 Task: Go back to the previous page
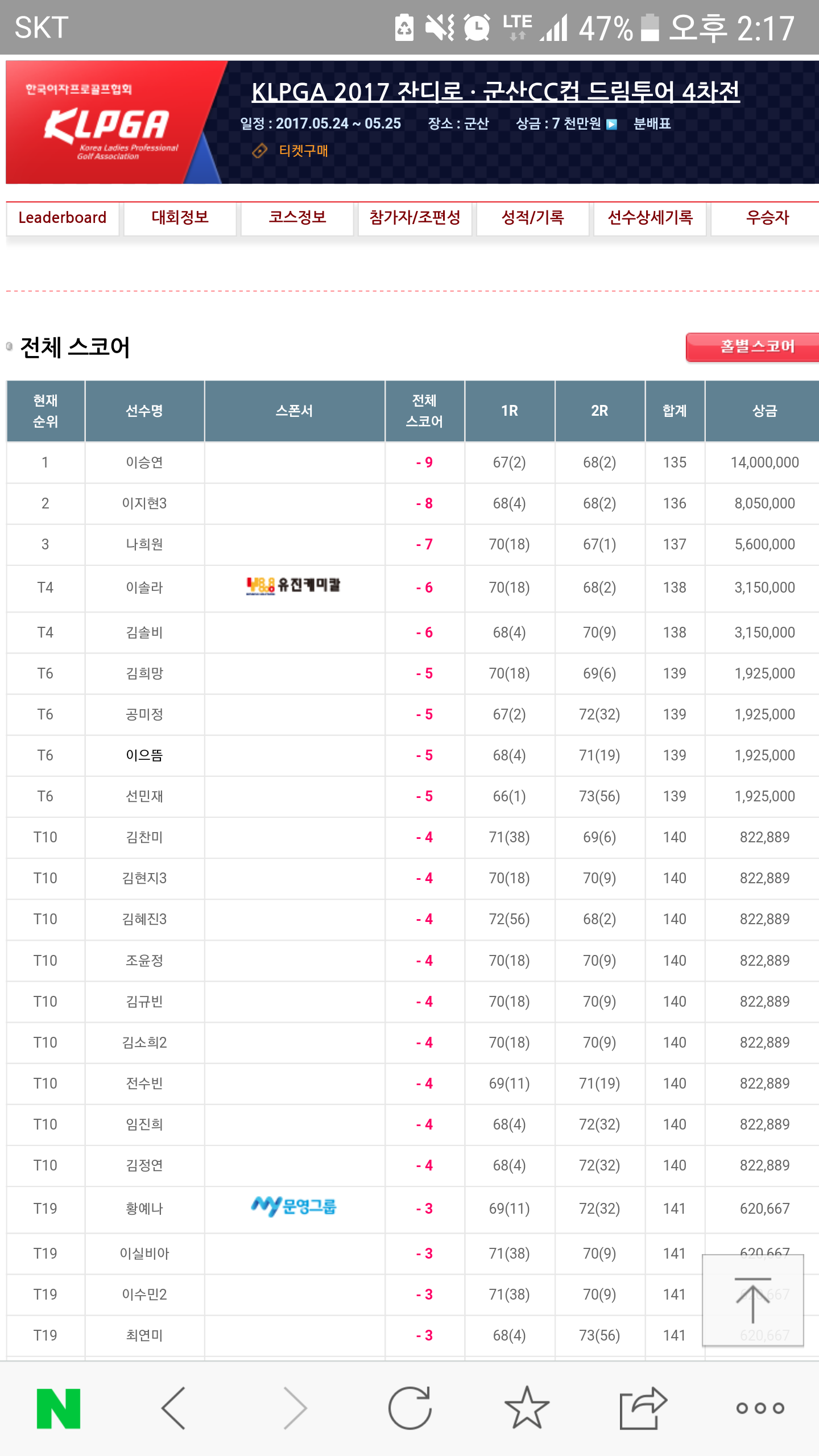173,1408
